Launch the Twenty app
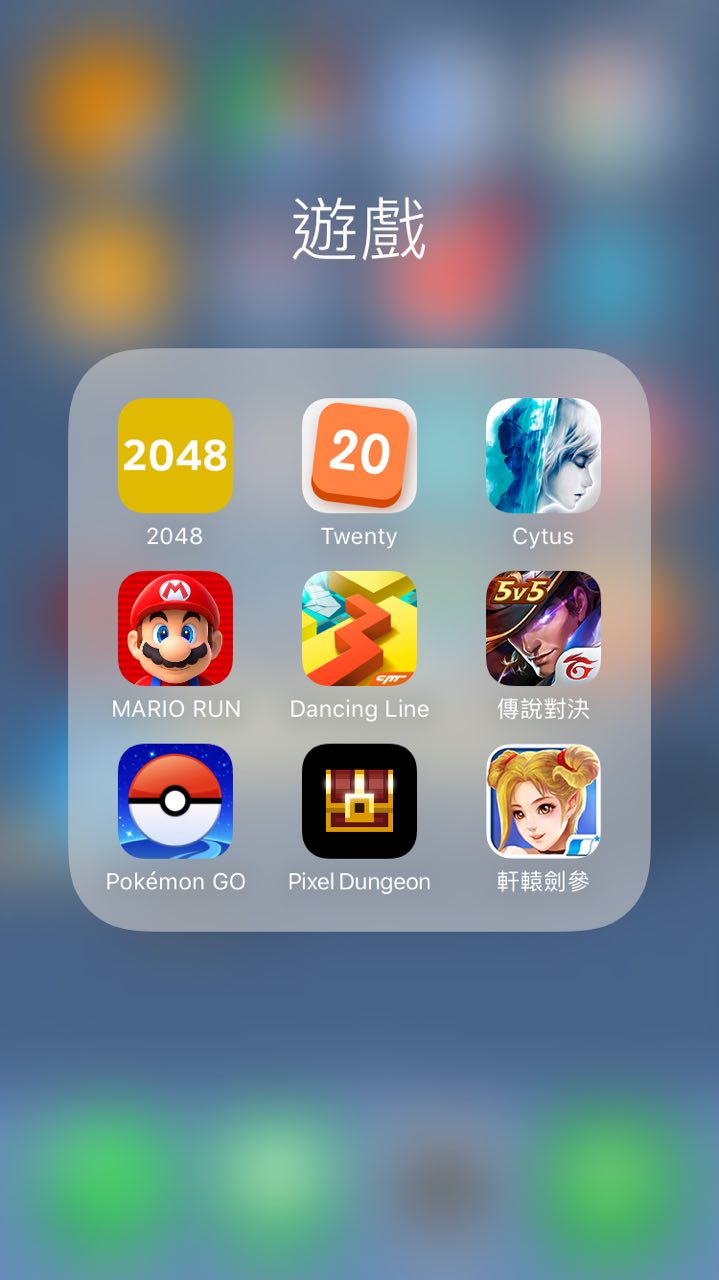This screenshot has width=719, height=1280. click(x=359, y=455)
